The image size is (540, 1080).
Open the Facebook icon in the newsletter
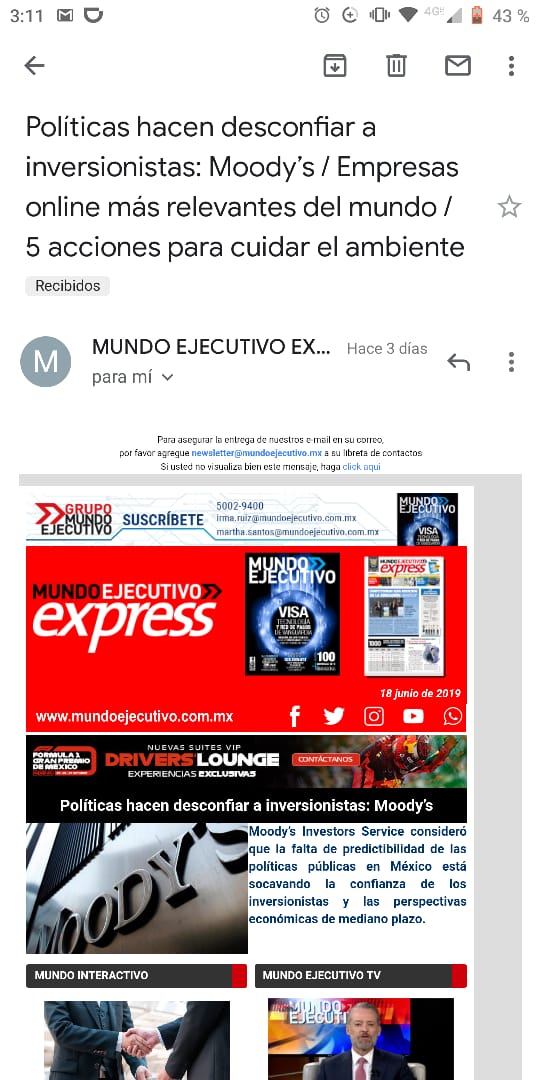tap(295, 716)
